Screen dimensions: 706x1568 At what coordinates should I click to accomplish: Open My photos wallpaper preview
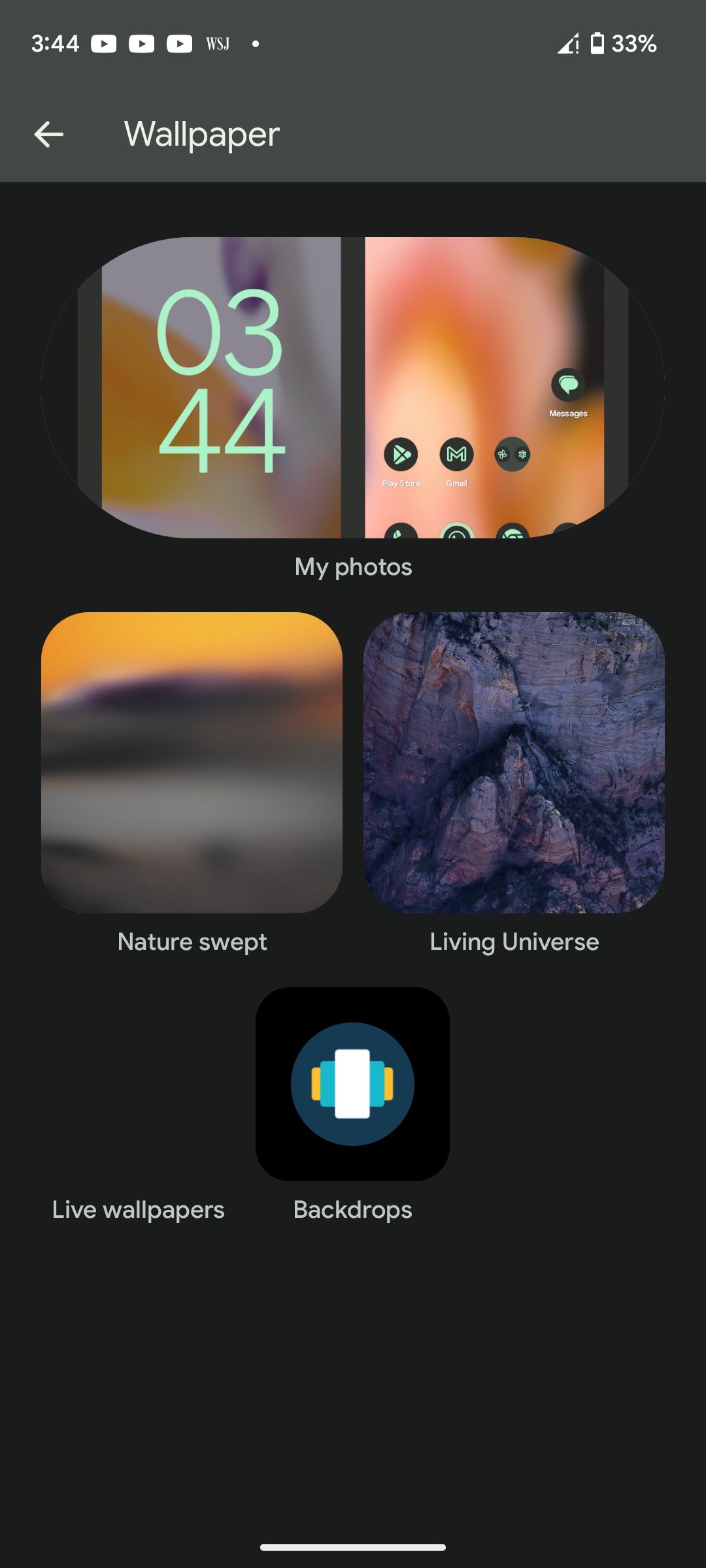(353, 387)
